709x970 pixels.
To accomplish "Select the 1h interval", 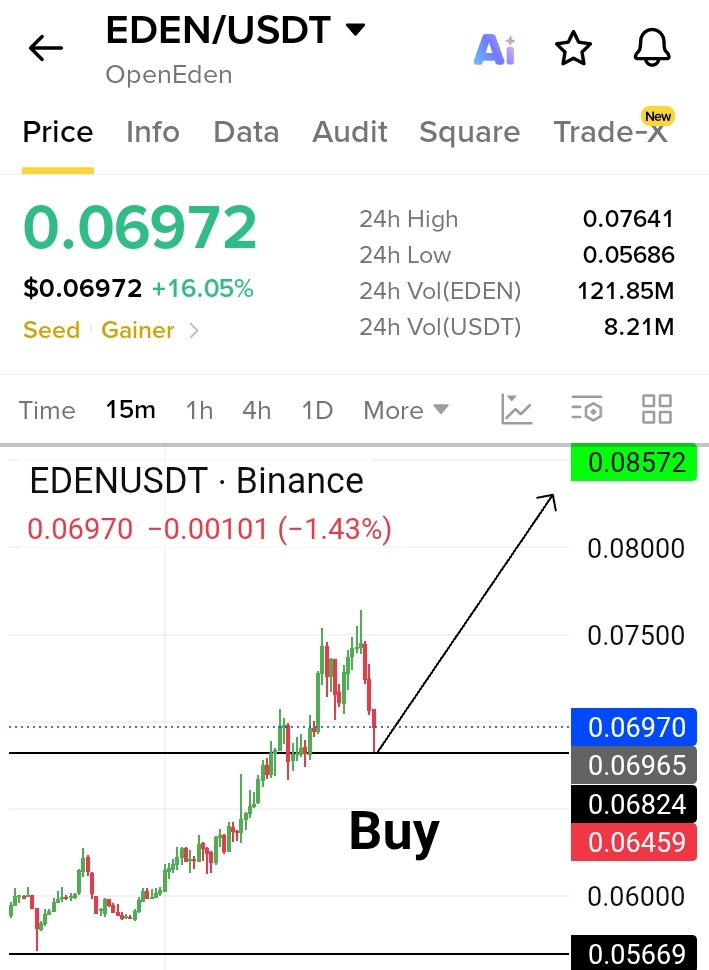I will click(199, 410).
